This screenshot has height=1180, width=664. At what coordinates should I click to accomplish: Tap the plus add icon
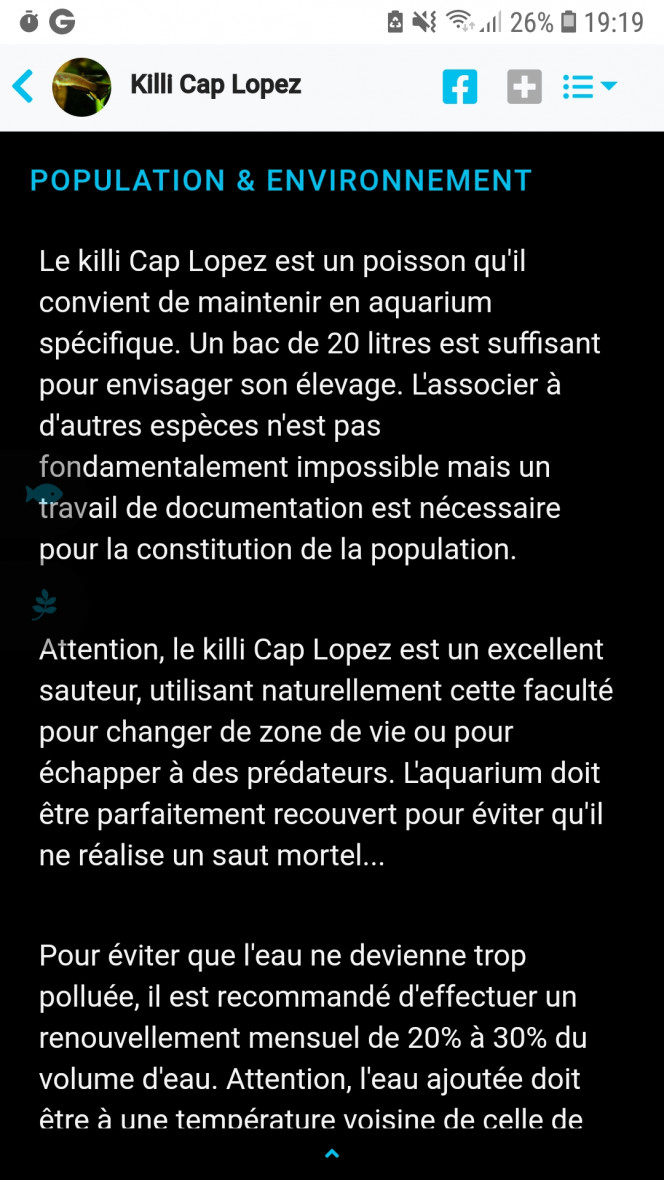click(524, 87)
